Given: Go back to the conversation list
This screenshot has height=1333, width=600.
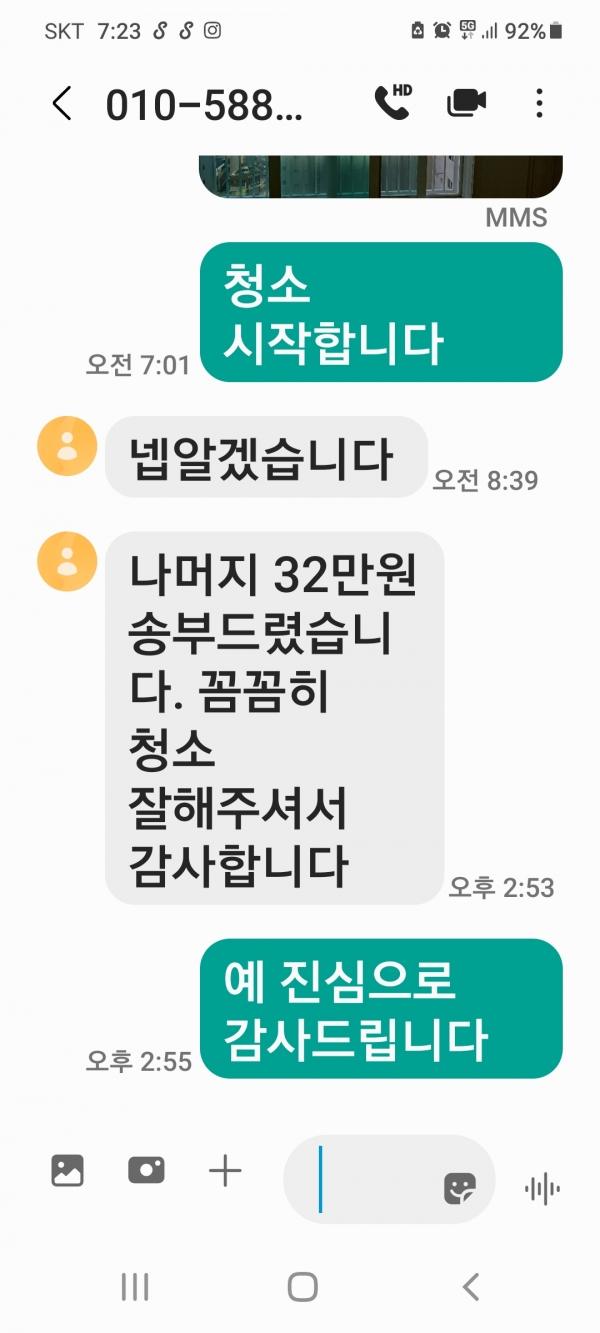Looking at the screenshot, I should [62, 103].
